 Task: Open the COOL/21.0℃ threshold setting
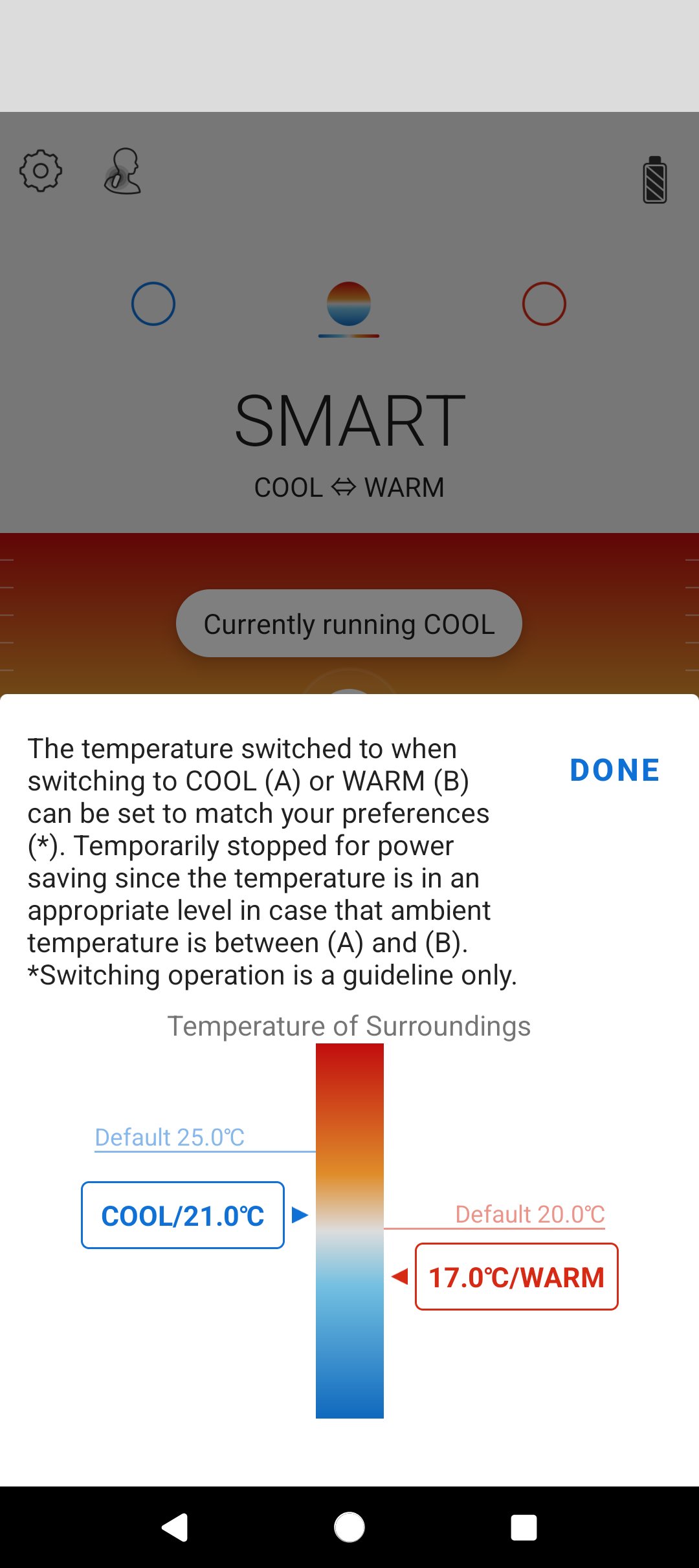[183, 1215]
